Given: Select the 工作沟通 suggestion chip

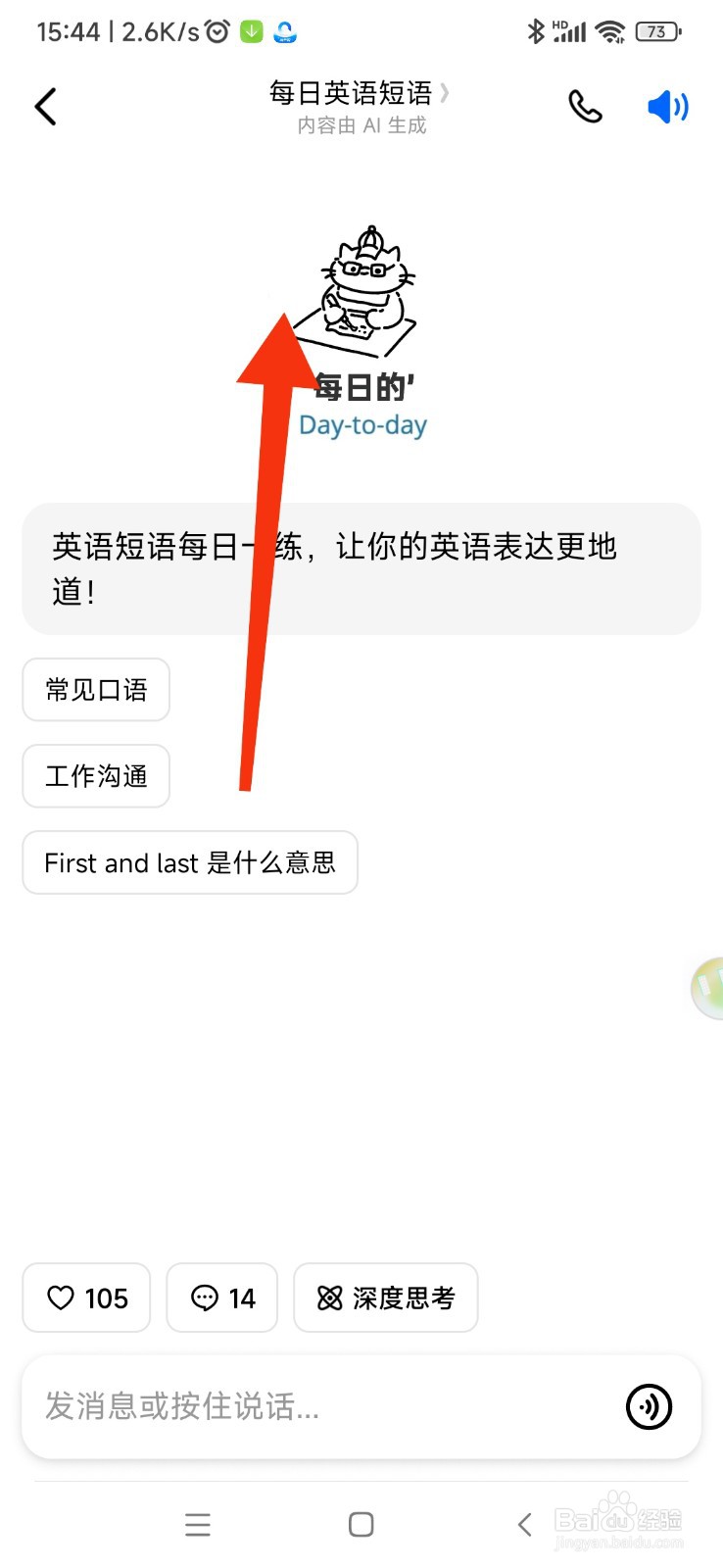Looking at the screenshot, I should click(x=95, y=776).
